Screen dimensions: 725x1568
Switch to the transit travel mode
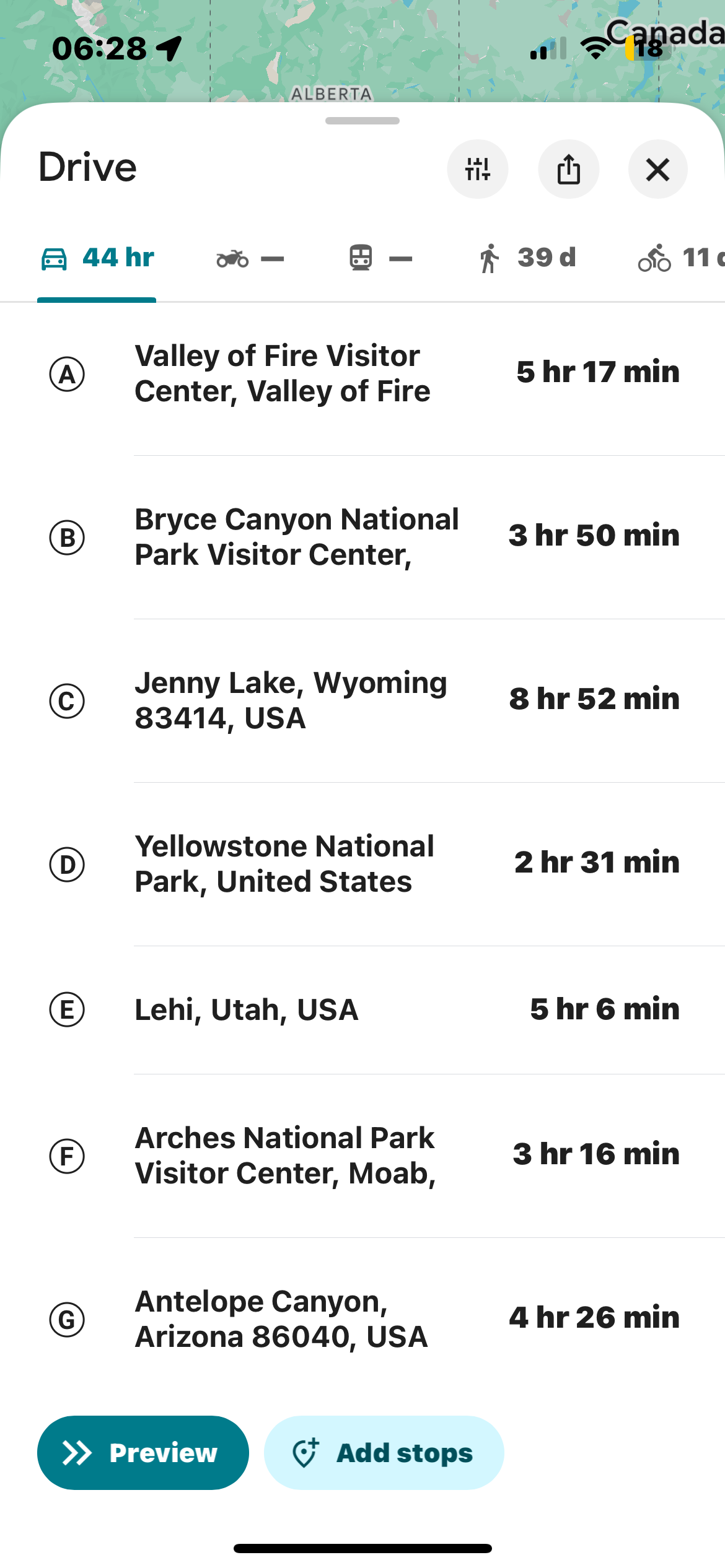380,258
